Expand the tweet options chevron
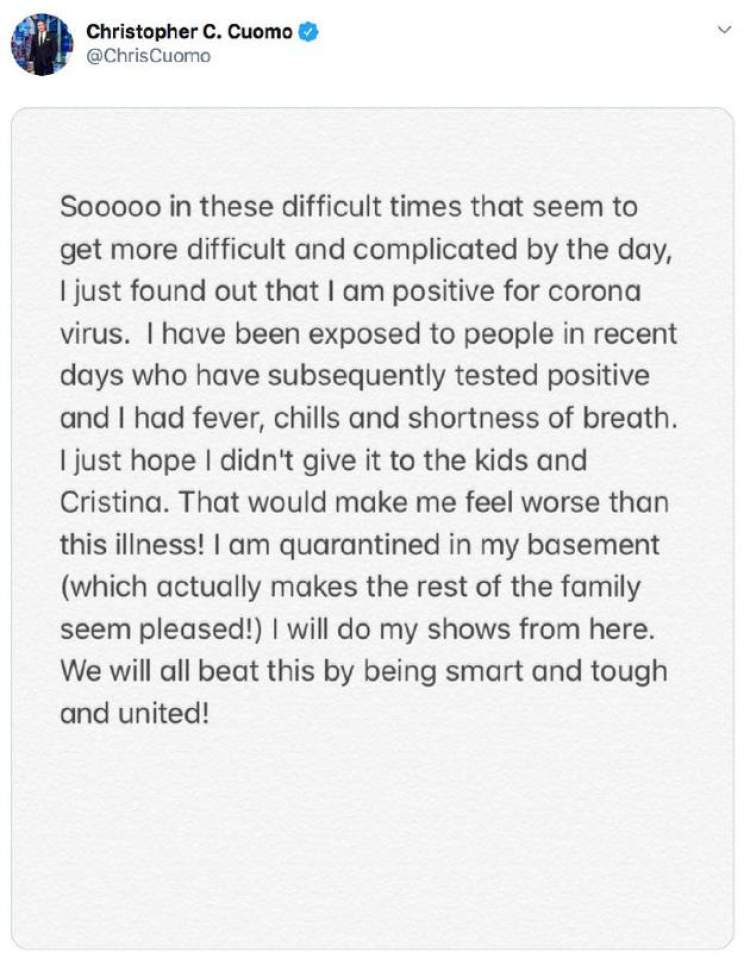750x965 pixels. 726,32
